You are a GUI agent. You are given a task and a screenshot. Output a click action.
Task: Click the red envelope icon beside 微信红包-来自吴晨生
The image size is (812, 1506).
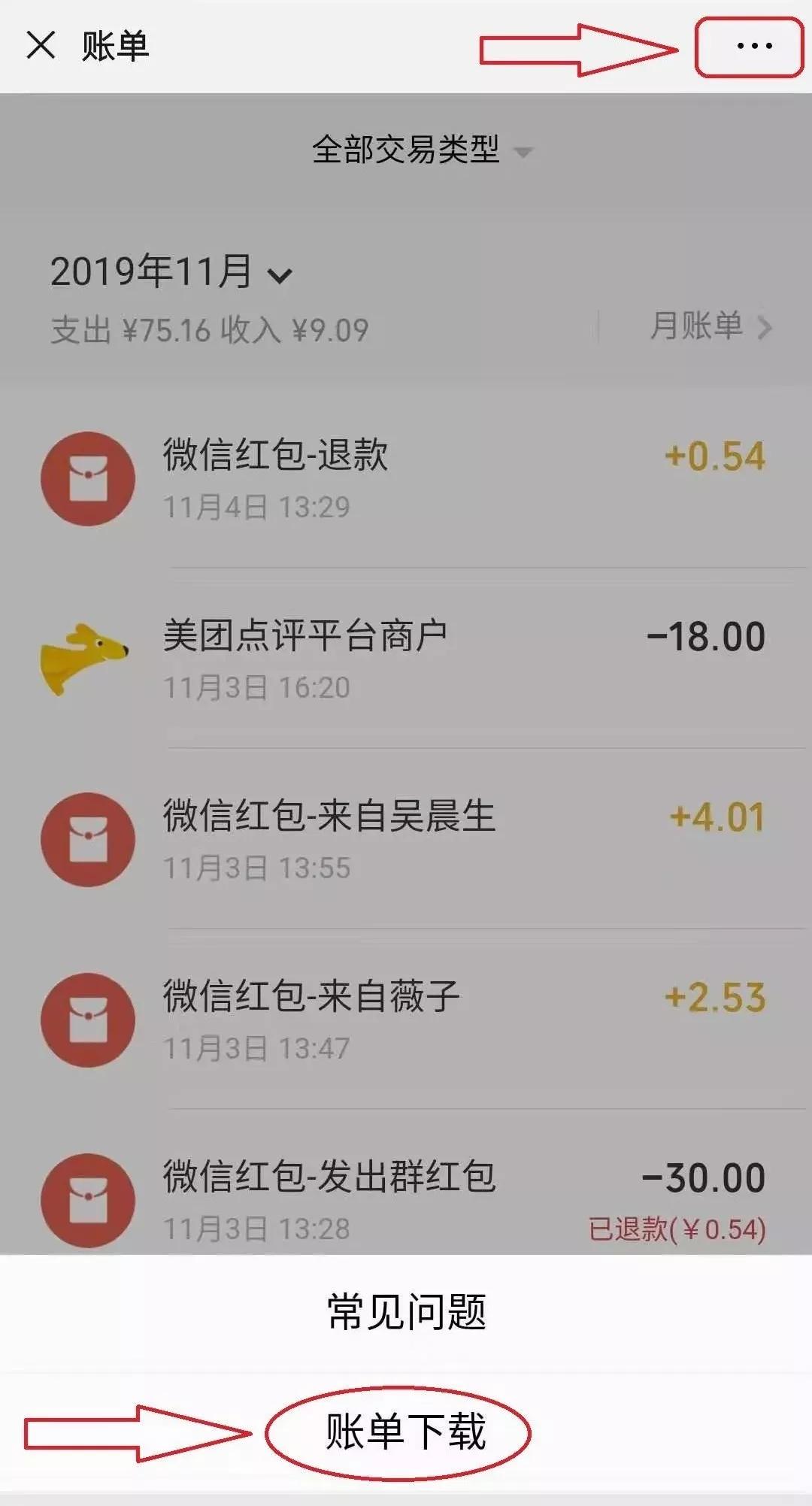coord(86,839)
